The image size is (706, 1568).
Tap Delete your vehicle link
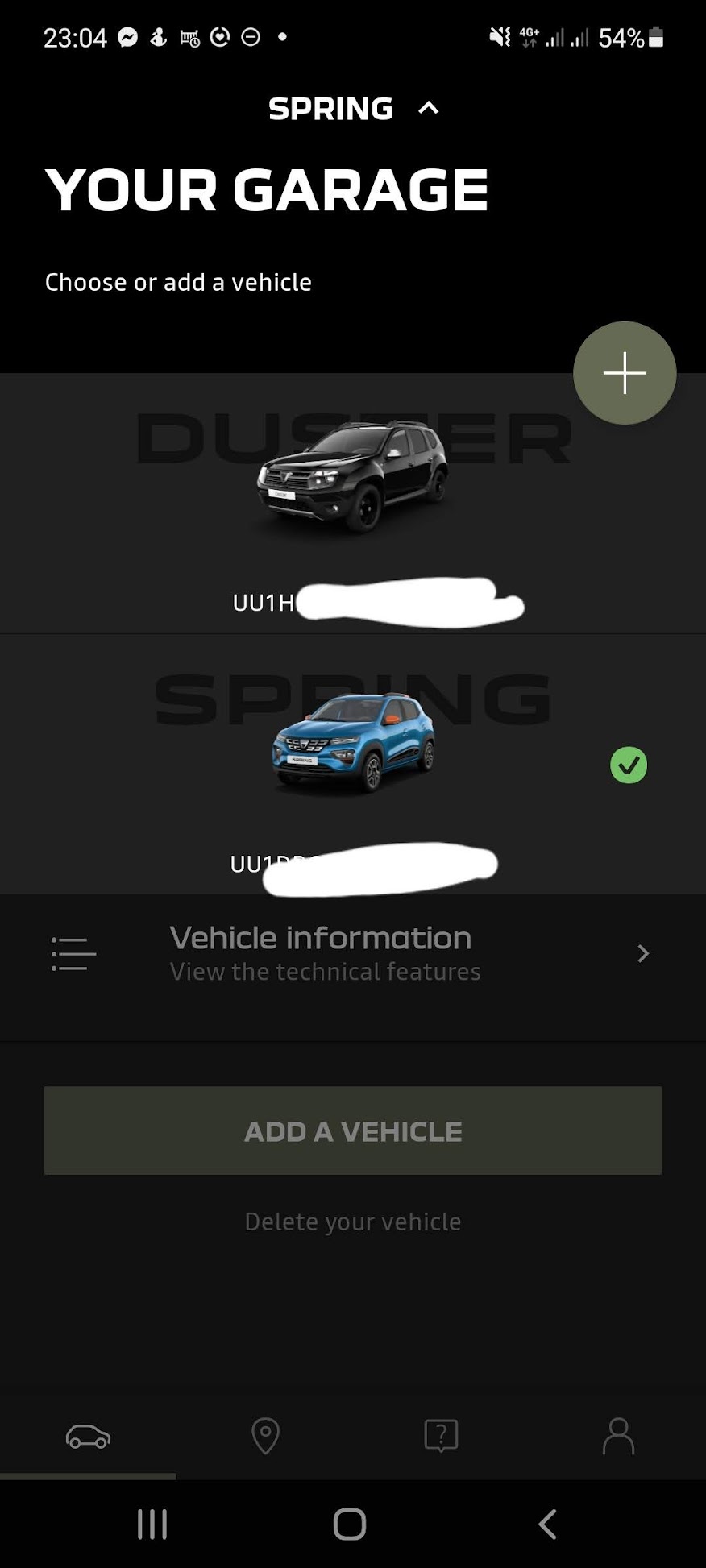click(353, 1222)
